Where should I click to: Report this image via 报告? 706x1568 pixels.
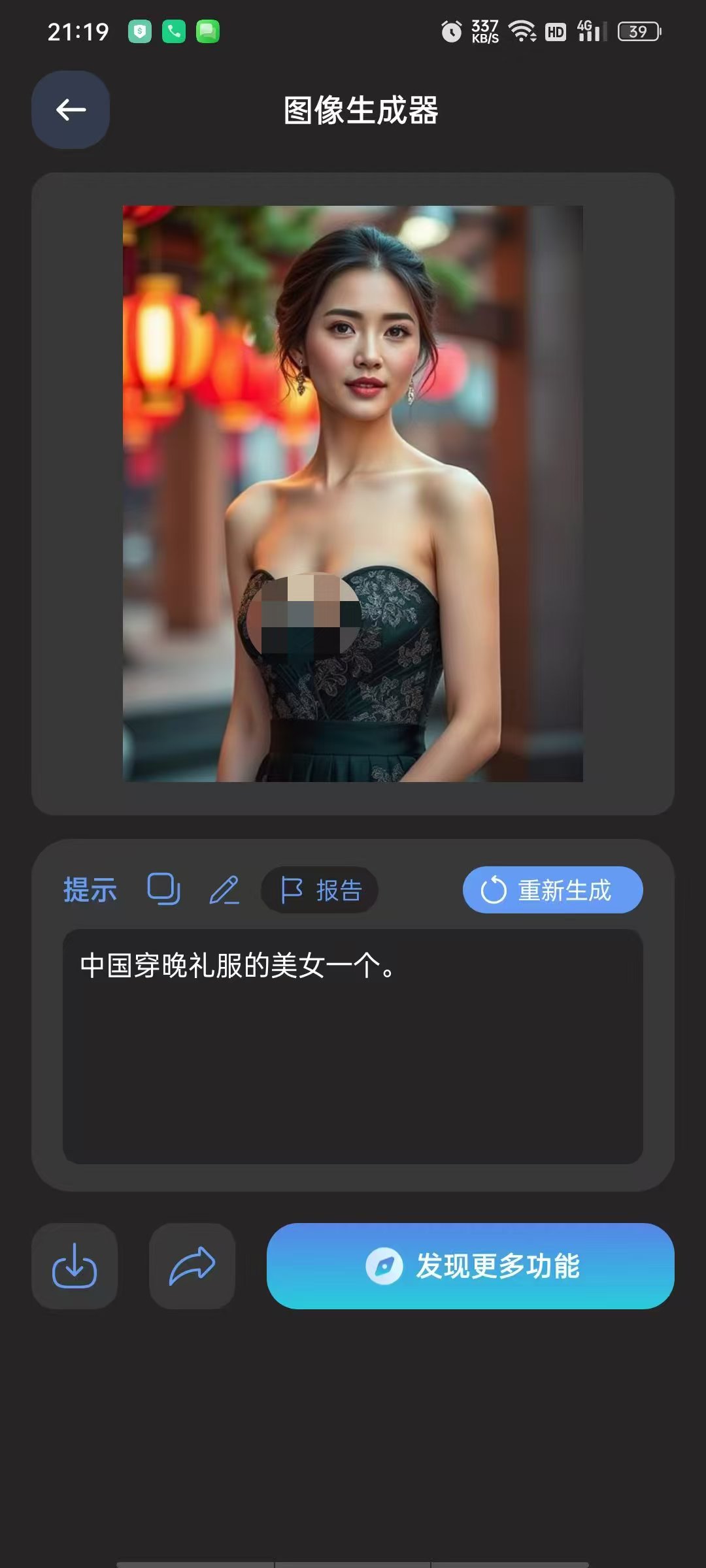click(320, 890)
